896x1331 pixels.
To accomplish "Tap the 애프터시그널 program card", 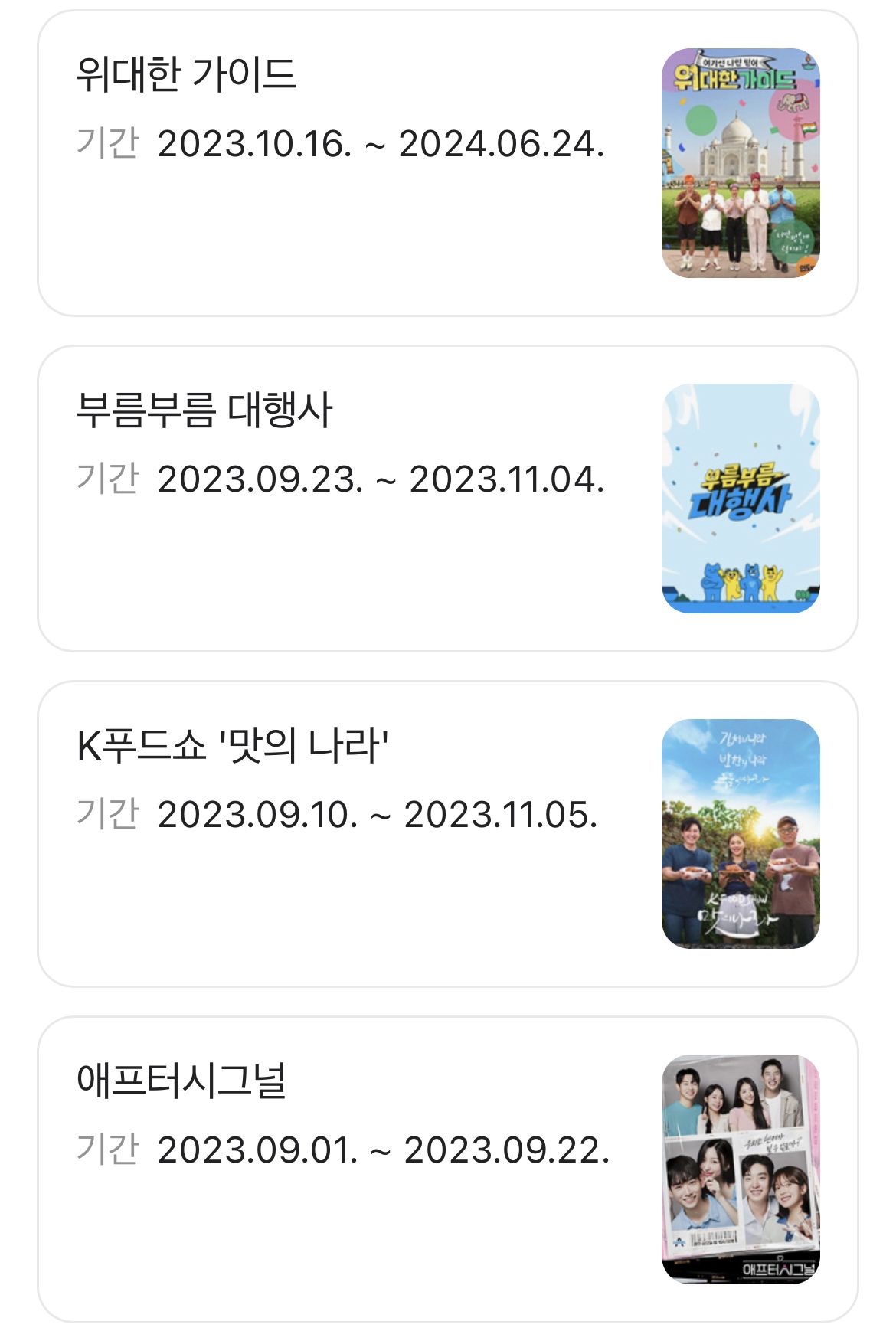I will pos(447,1169).
